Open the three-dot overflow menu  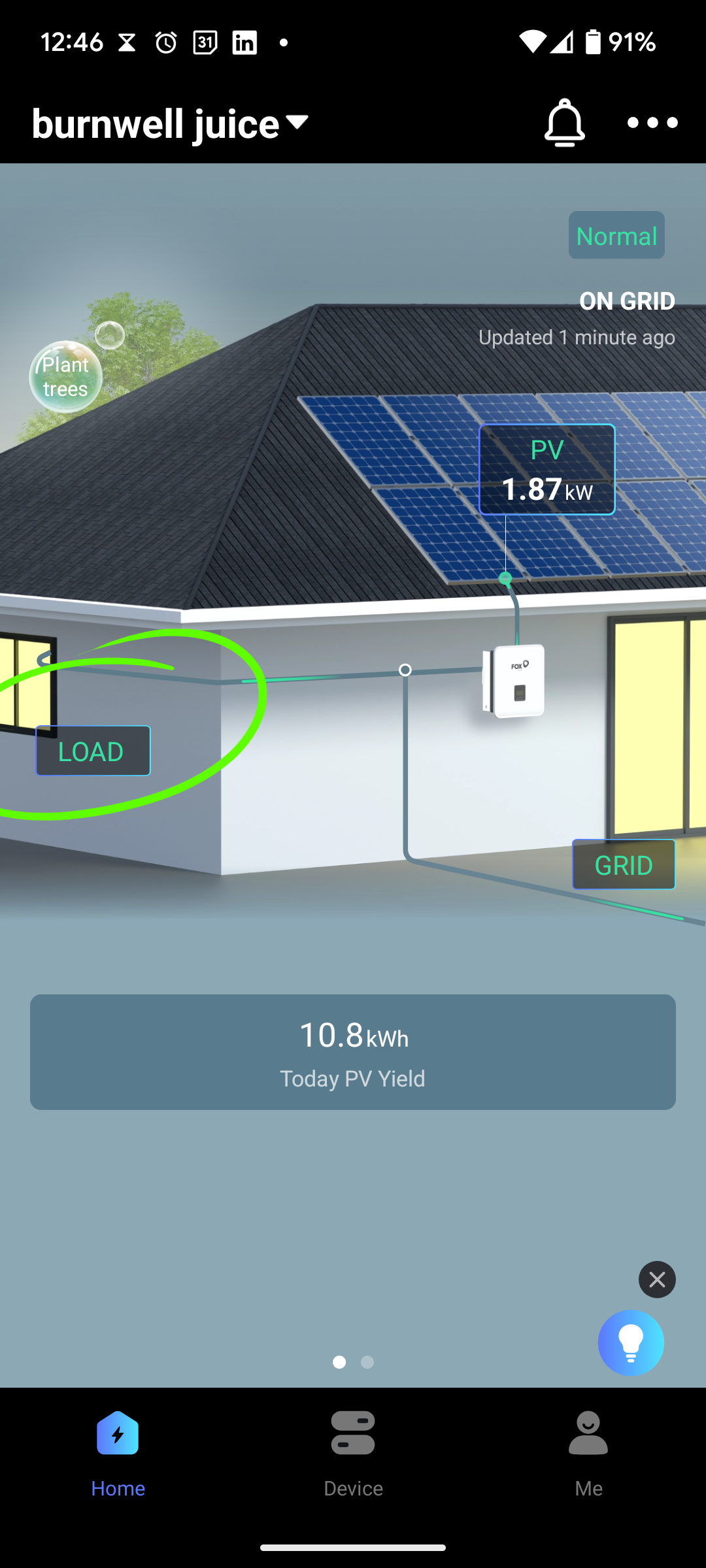(652, 123)
